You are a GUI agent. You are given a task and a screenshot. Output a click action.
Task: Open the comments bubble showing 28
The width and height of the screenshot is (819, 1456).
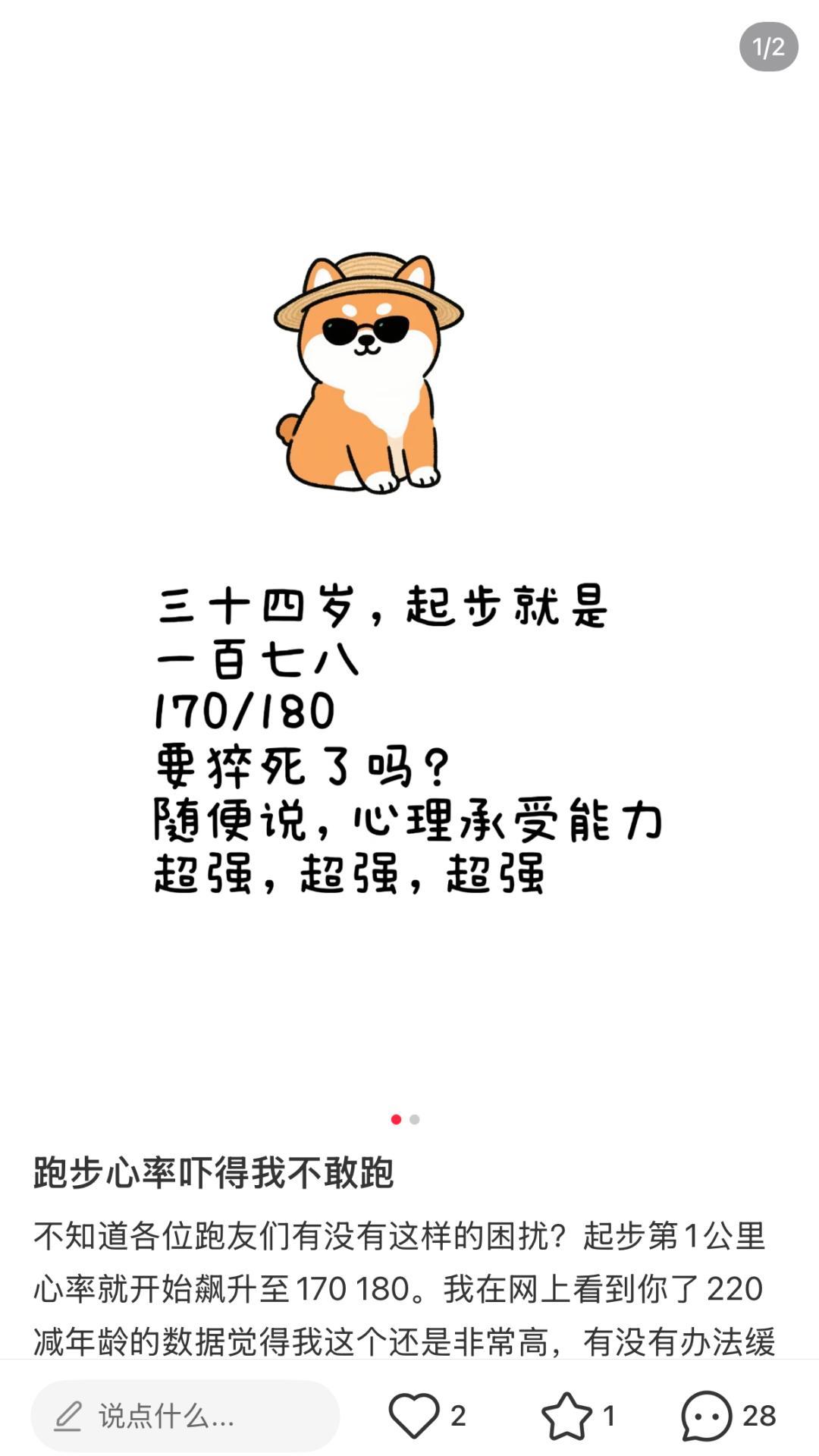[707, 1416]
